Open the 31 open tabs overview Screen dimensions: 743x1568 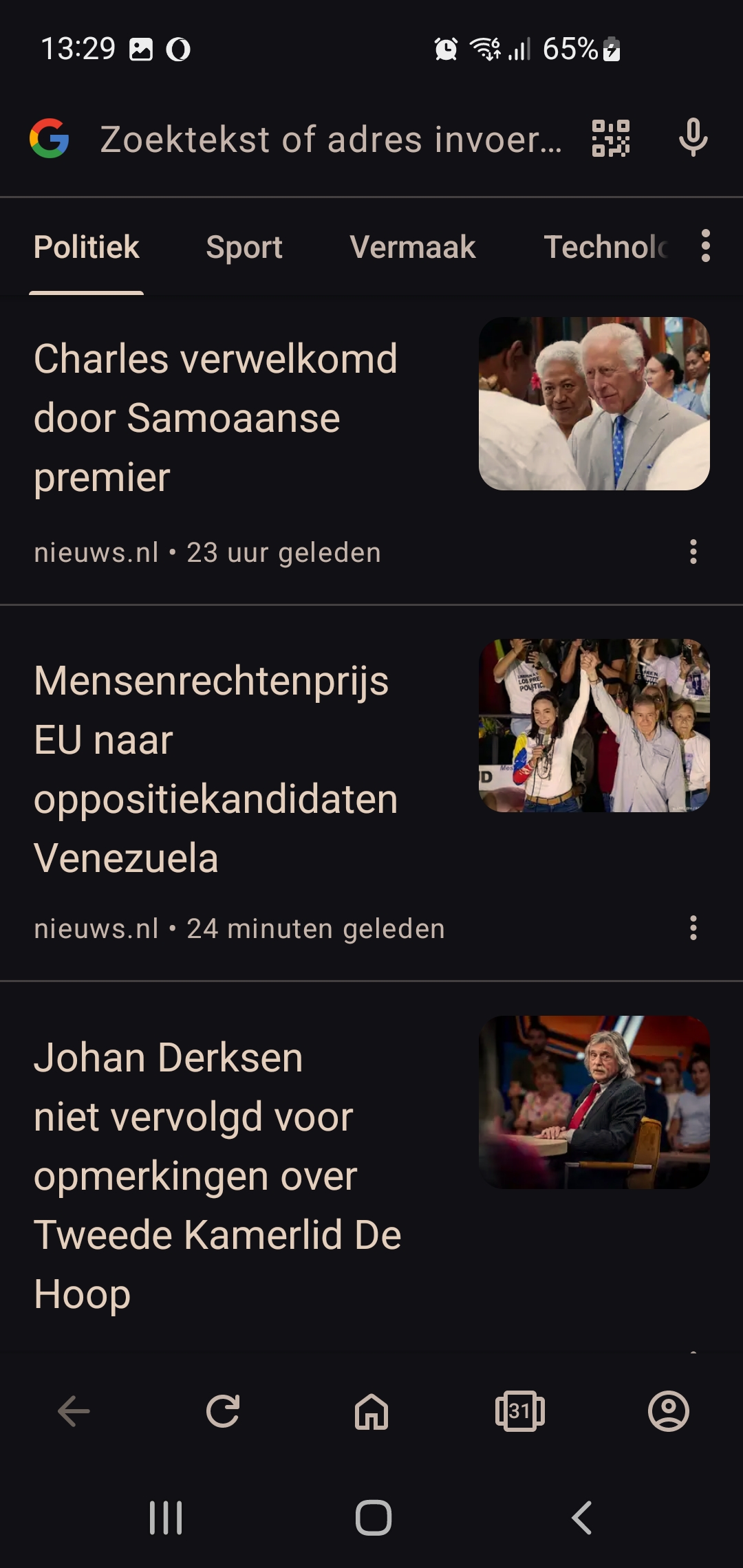pos(520,1411)
